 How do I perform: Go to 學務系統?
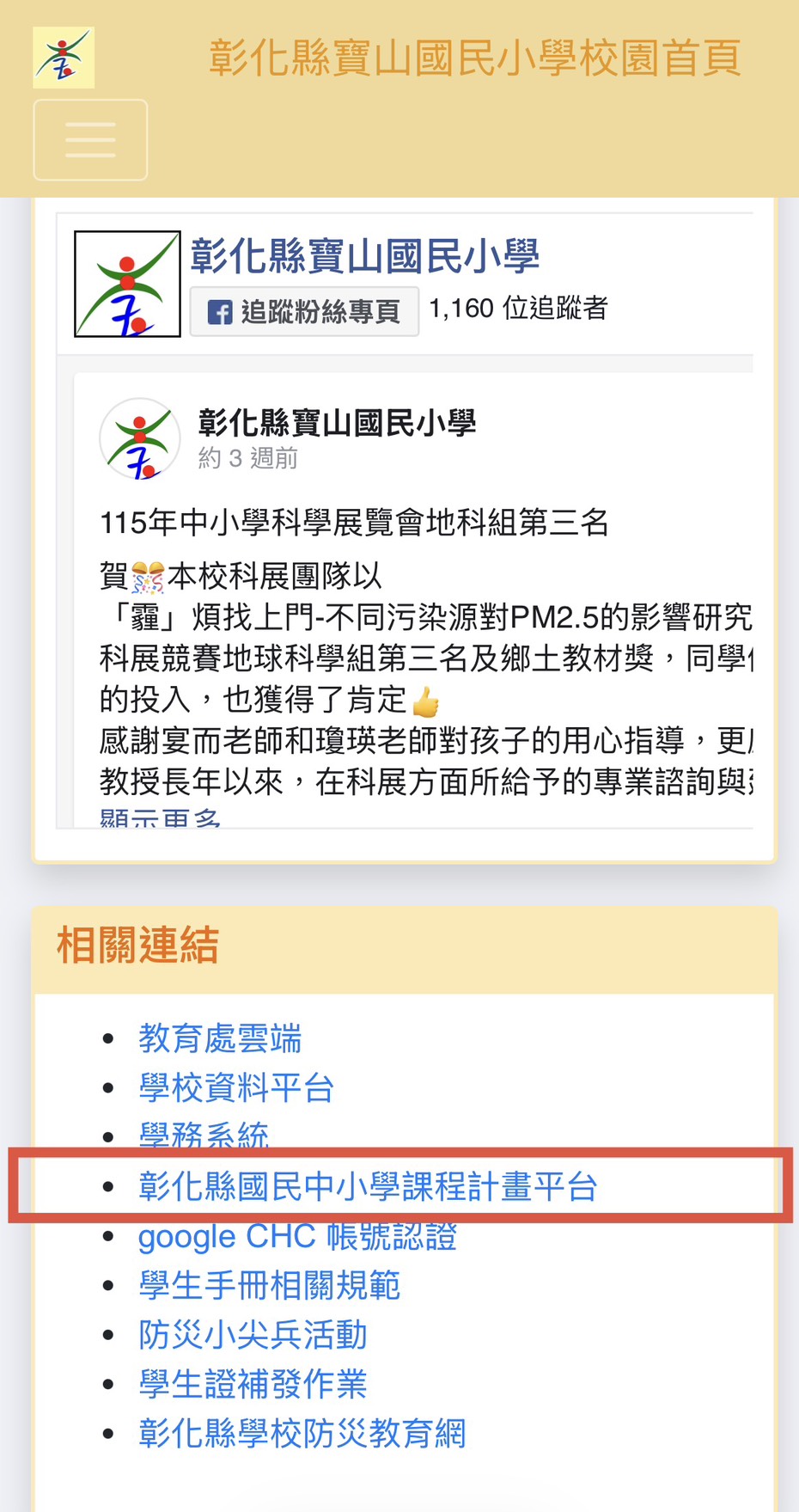[204, 1135]
